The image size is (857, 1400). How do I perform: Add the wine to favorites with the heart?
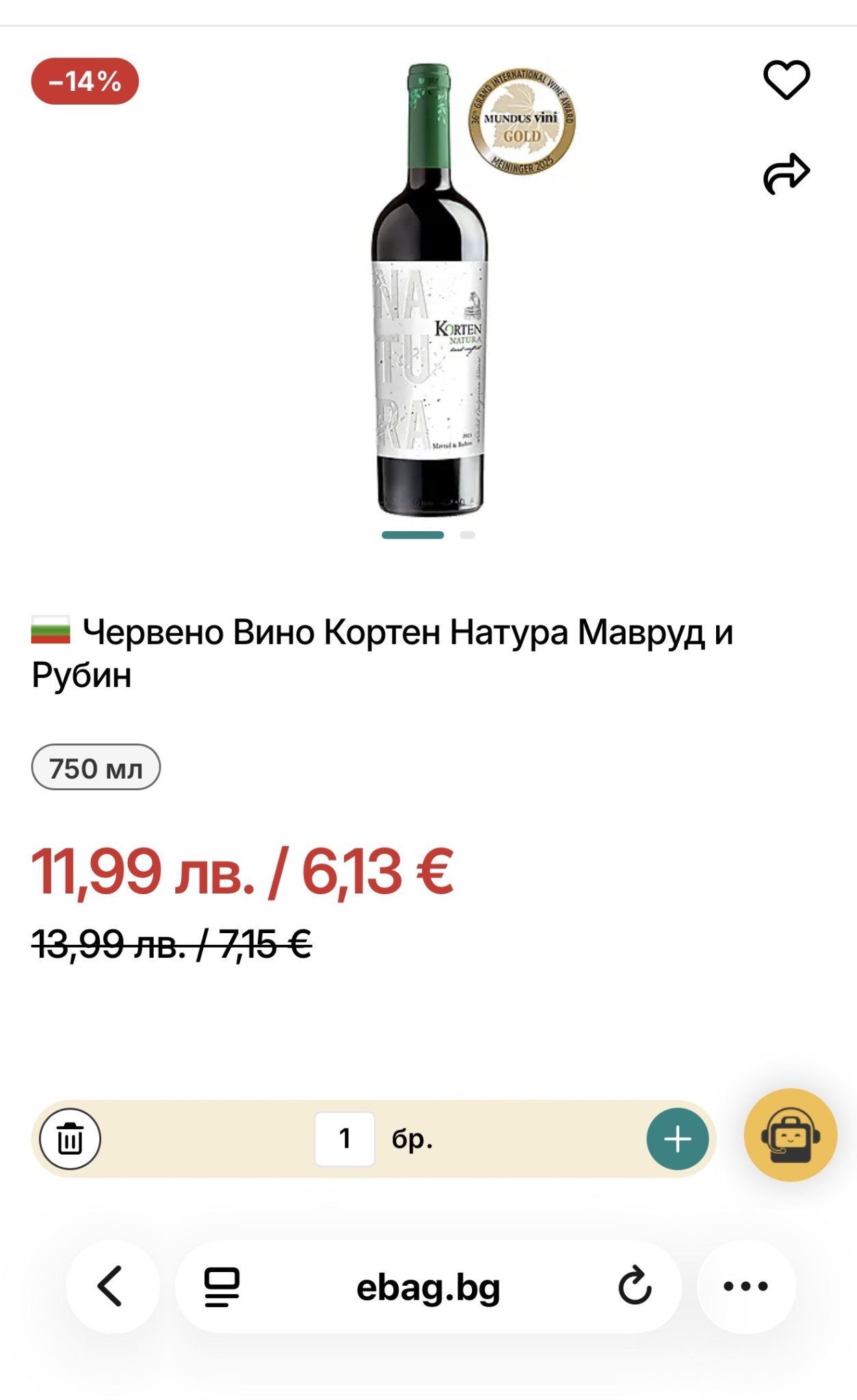pos(787,80)
